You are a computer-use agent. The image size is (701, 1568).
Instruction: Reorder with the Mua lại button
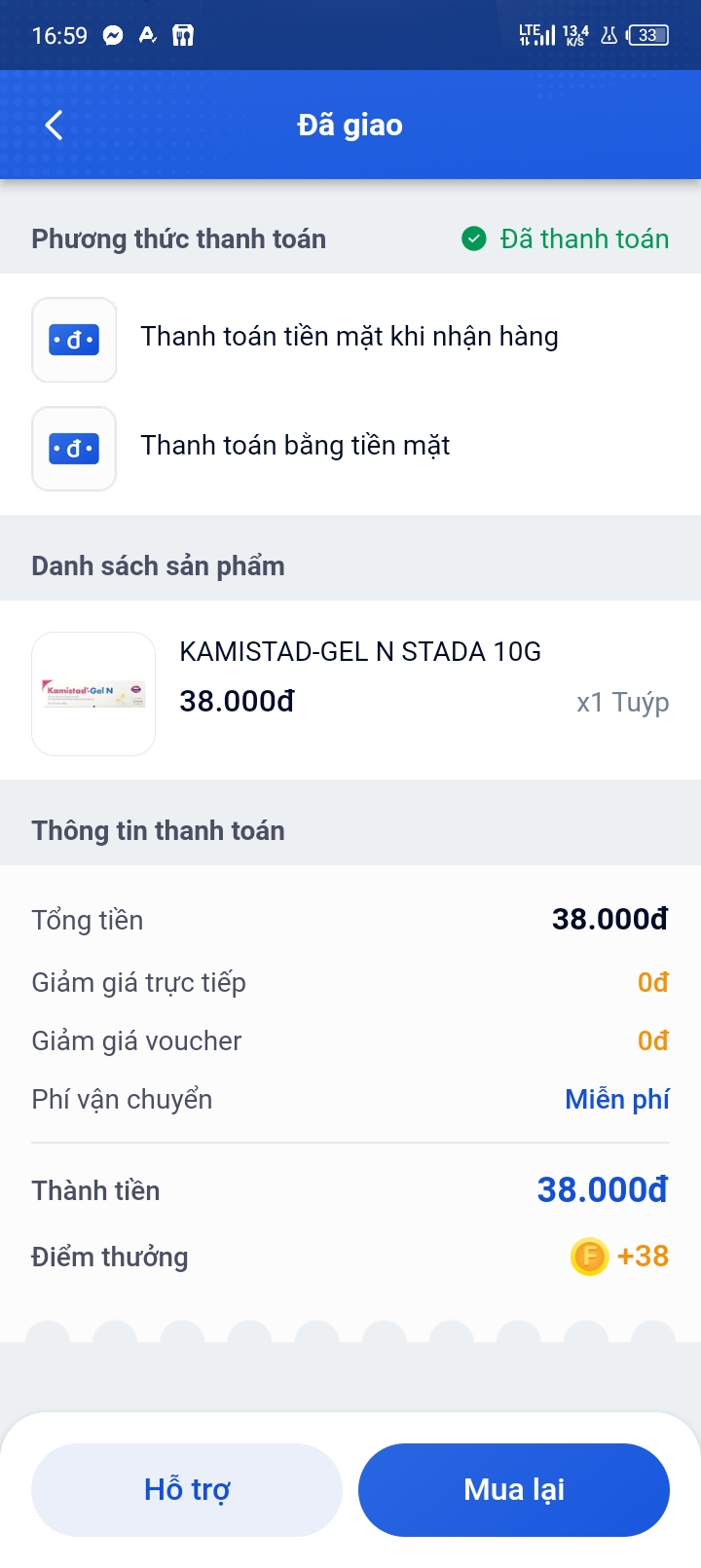[x=514, y=1489]
